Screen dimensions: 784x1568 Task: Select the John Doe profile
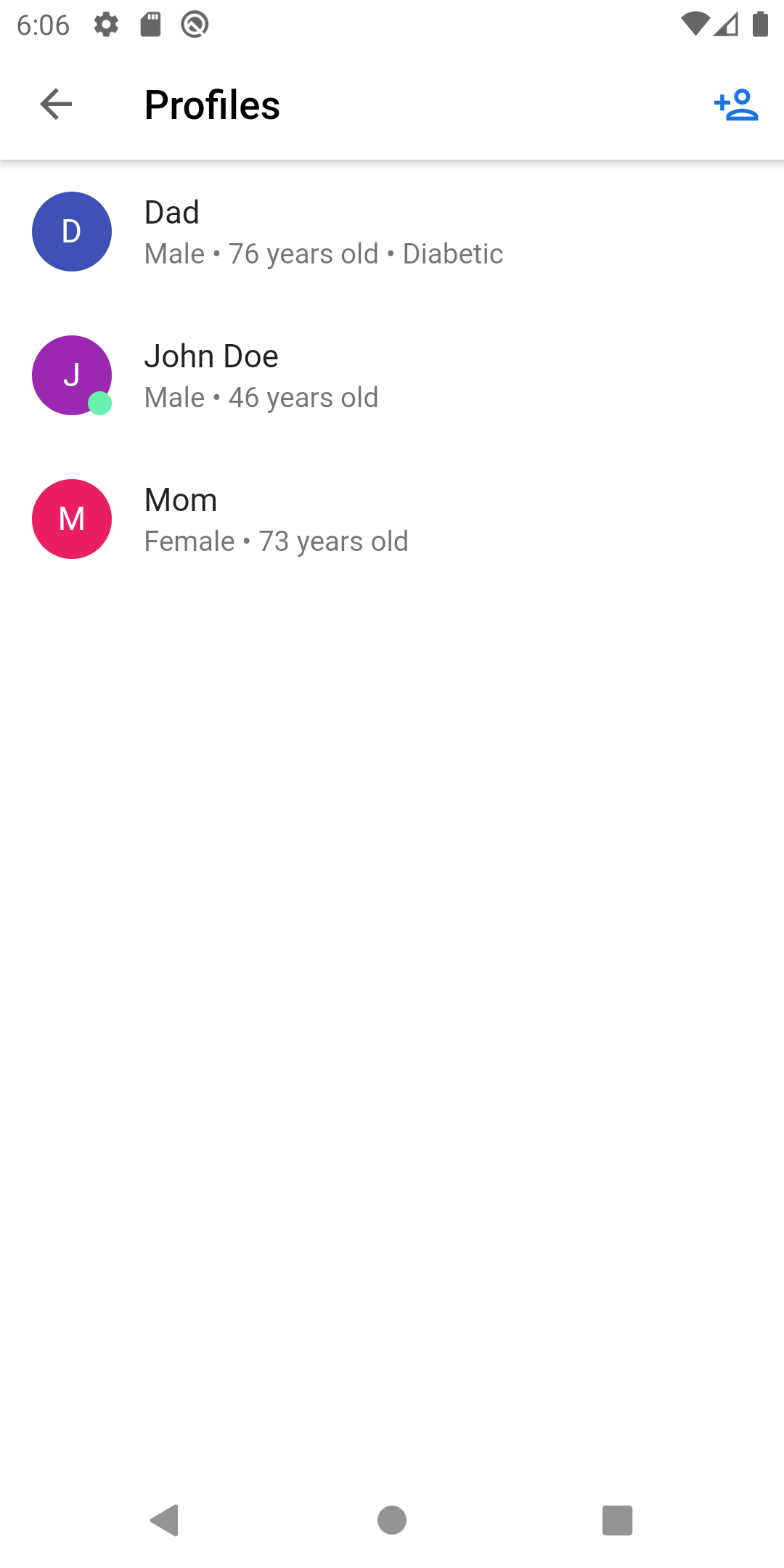click(392, 375)
